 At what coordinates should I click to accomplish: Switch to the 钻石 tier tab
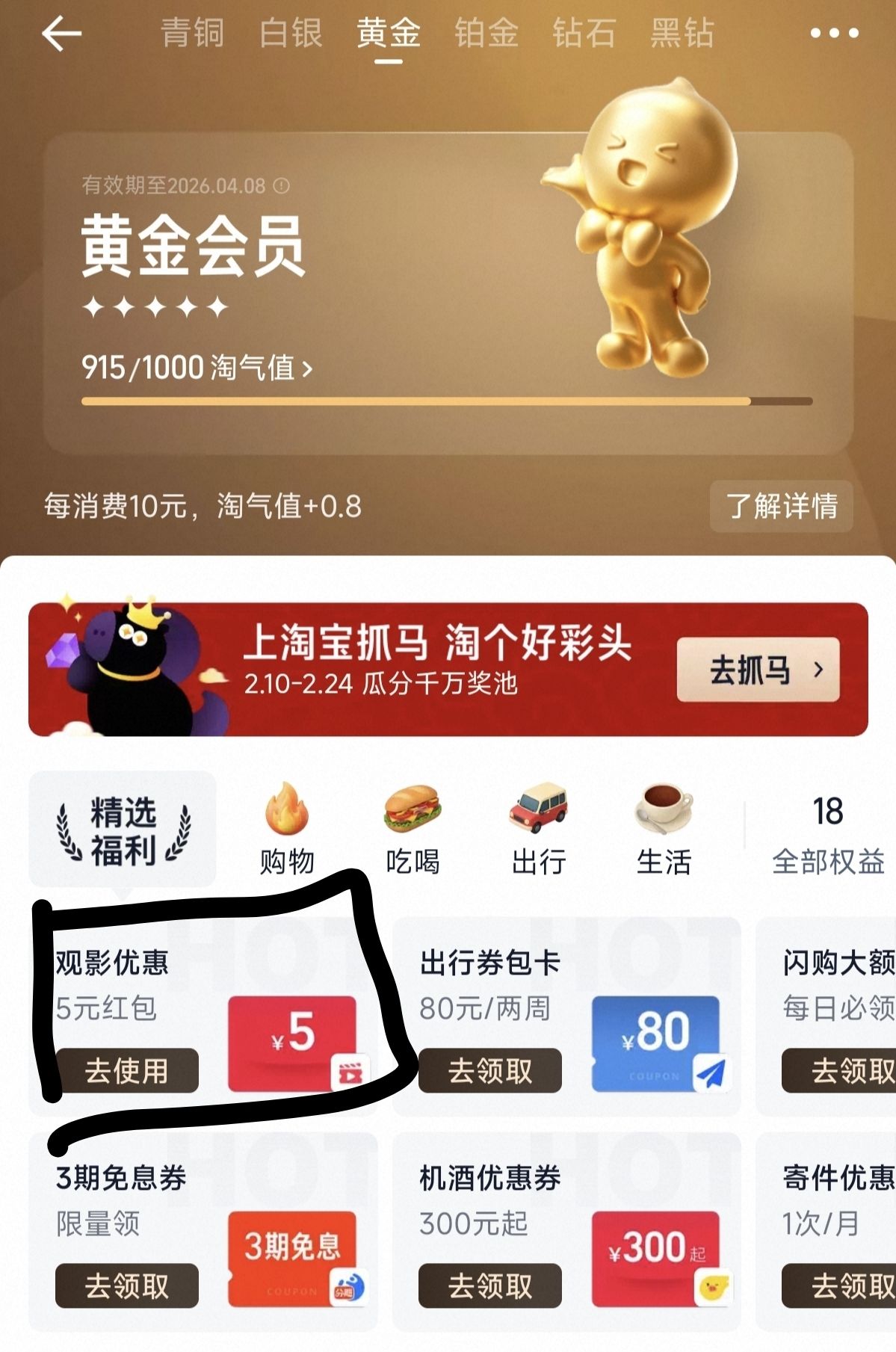click(x=584, y=34)
